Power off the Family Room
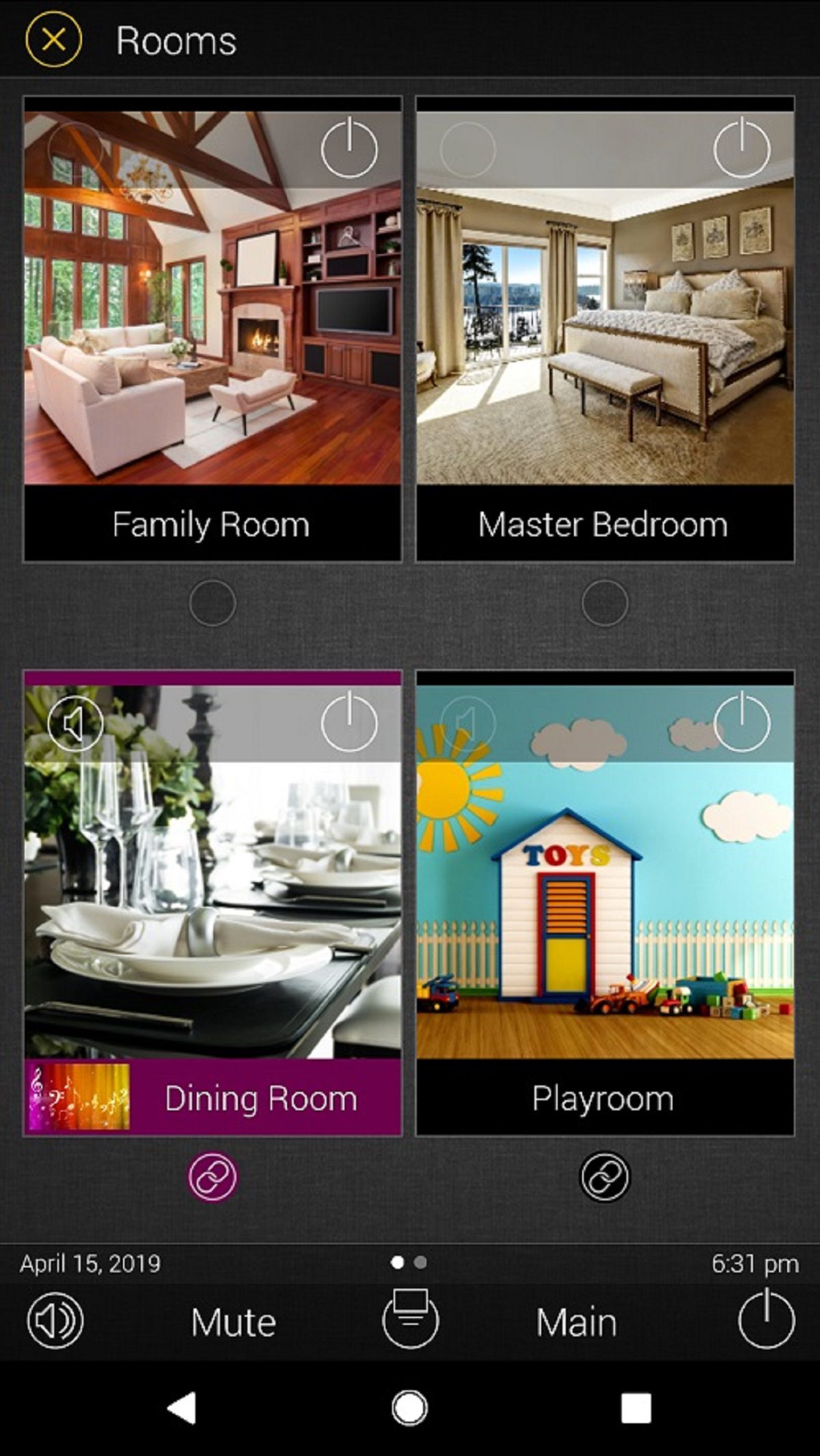Viewport: 820px width, 1456px height. tap(348, 148)
